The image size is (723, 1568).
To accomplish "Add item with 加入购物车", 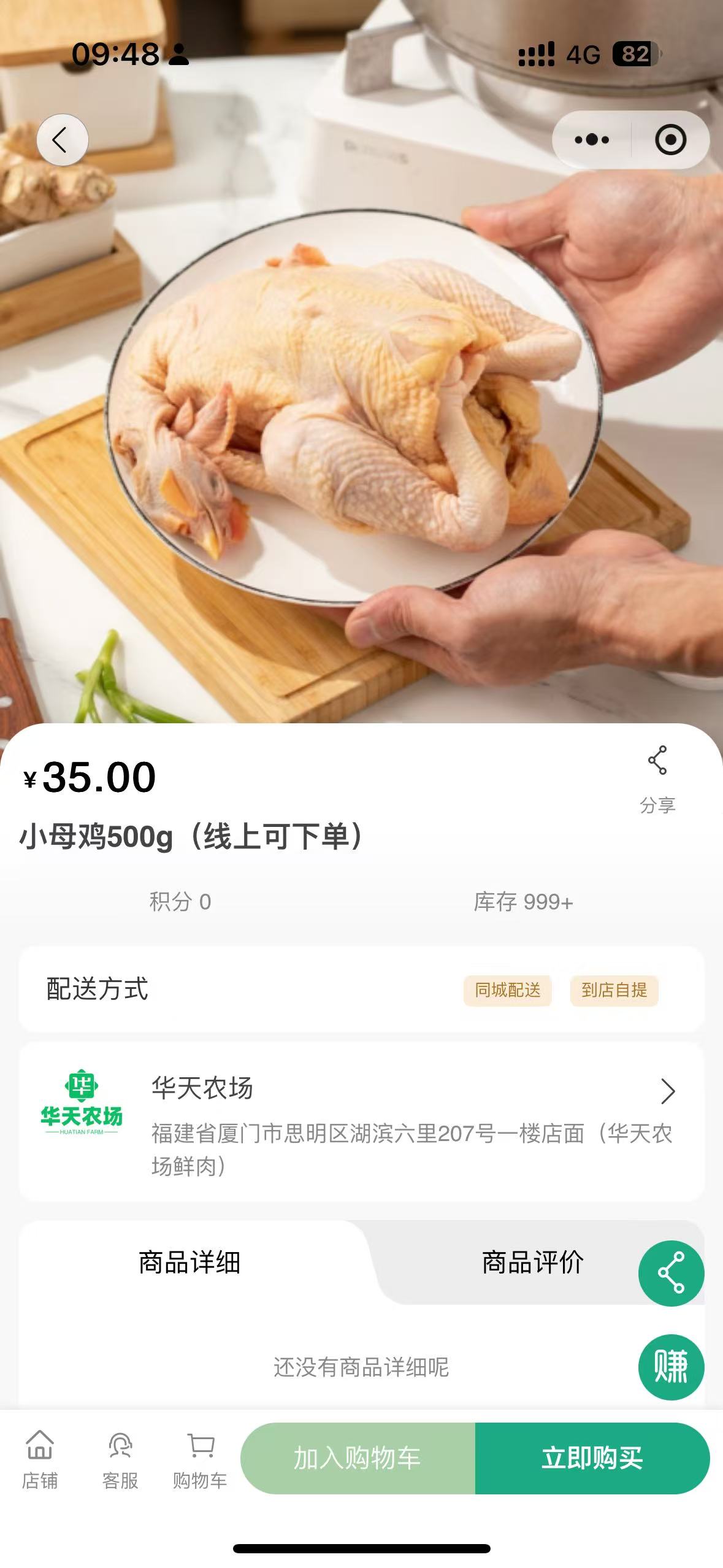I will [358, 1458].
